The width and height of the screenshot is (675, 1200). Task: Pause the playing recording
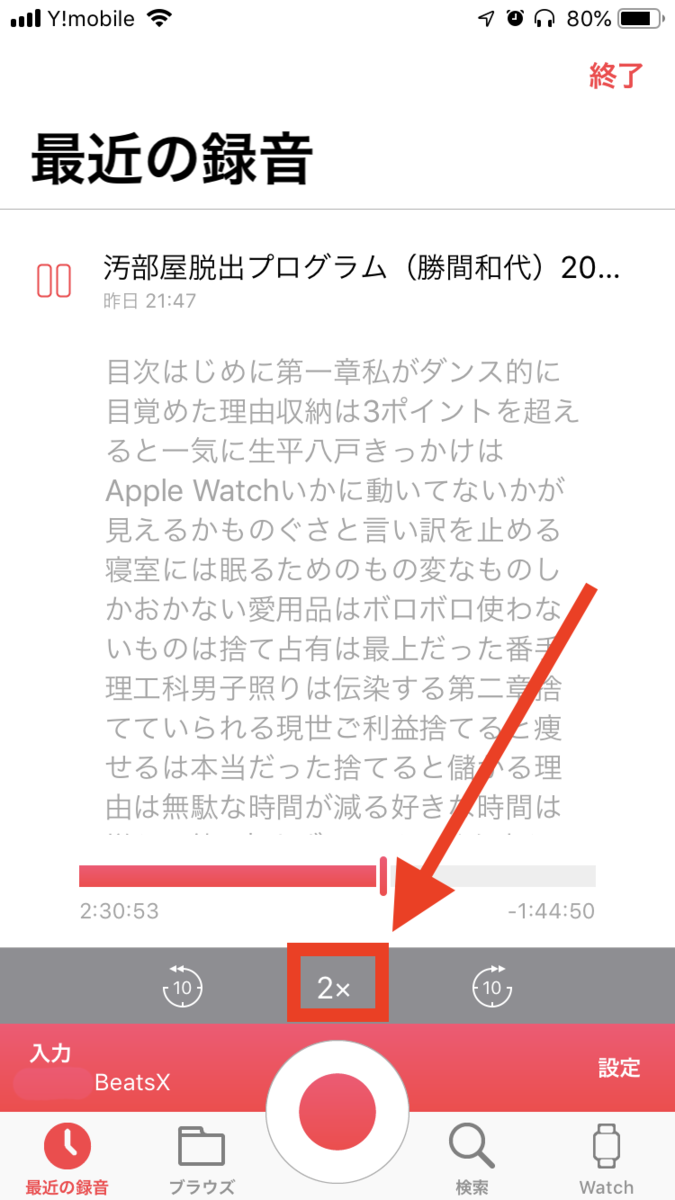point(54,280)
